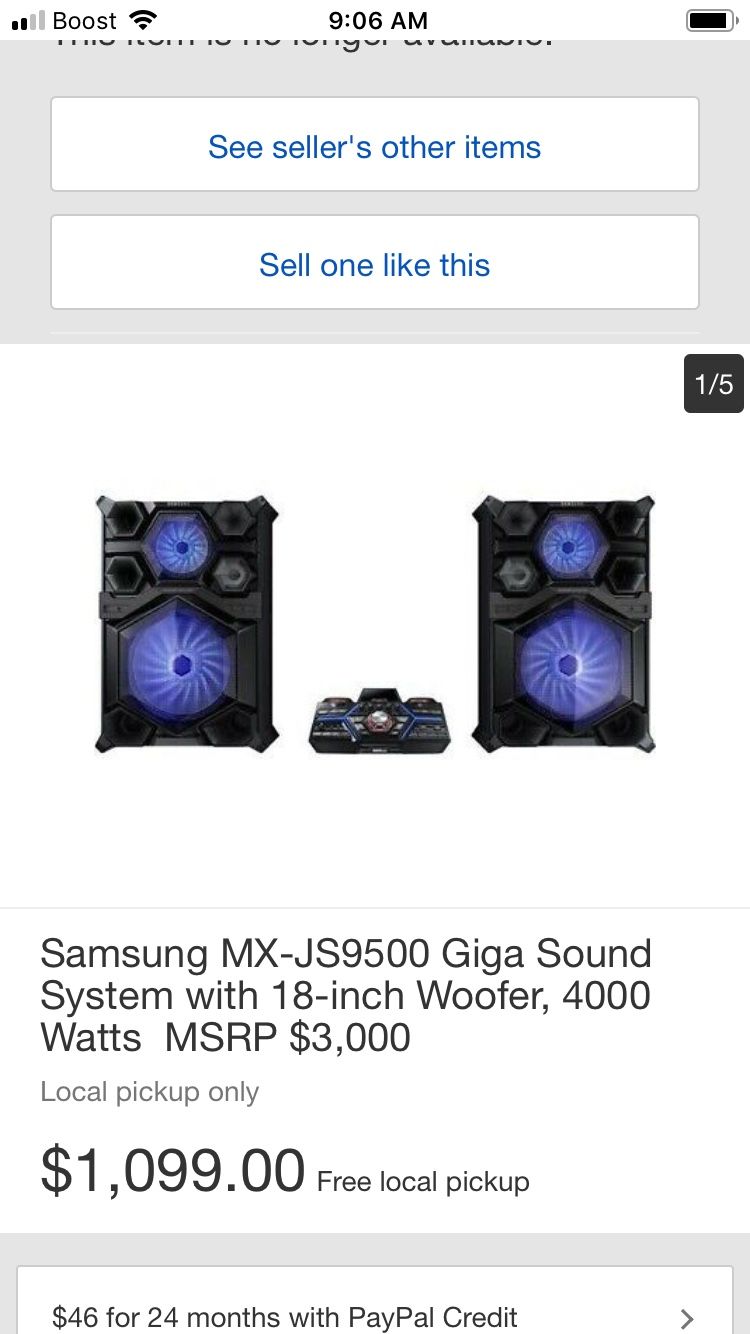
Task: Tap the Boost carrier label
Action: pos(85,19)
